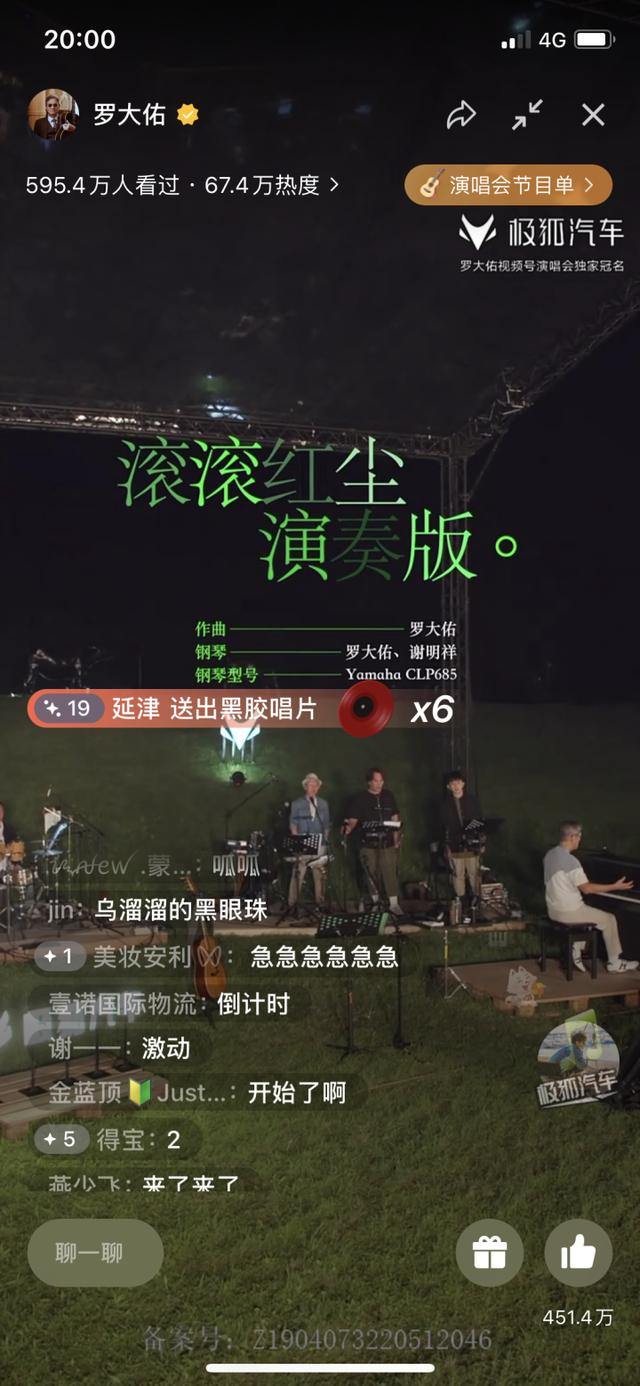Tap 聊一聊 to write a comment
The width and height of the screenshot is (640, 1386).
(95, 1252)
